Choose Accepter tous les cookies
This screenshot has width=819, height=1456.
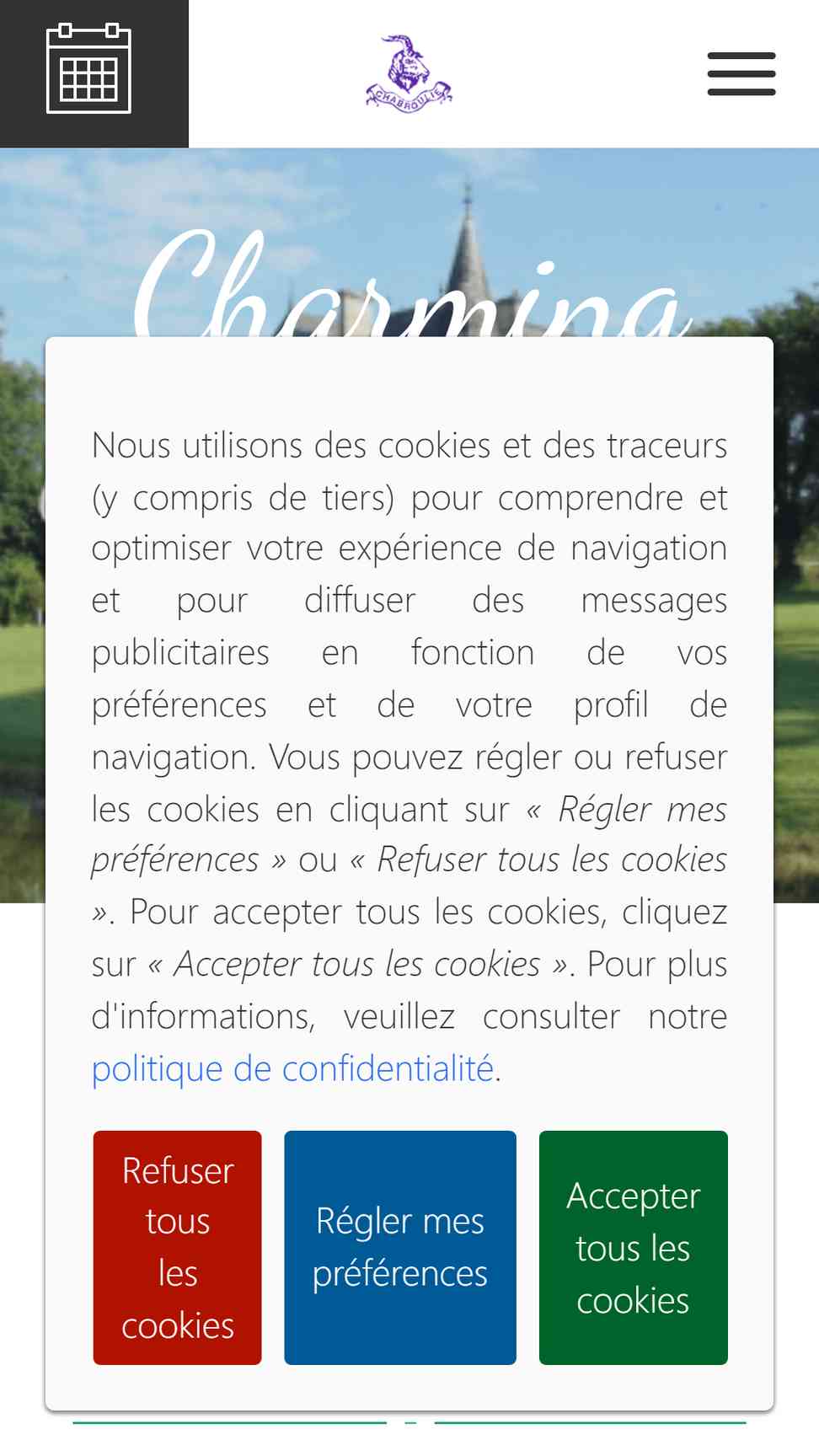(x=634, y=1247)
